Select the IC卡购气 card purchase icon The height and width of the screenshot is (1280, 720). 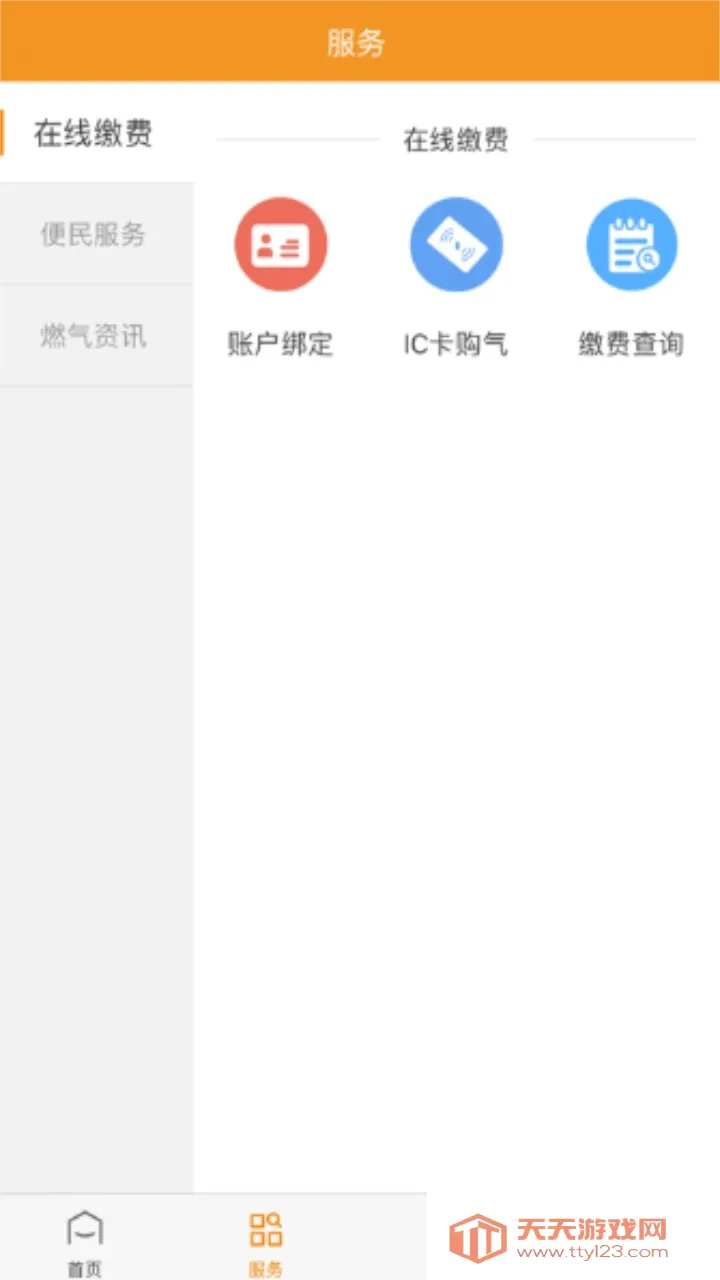(456, 243)
